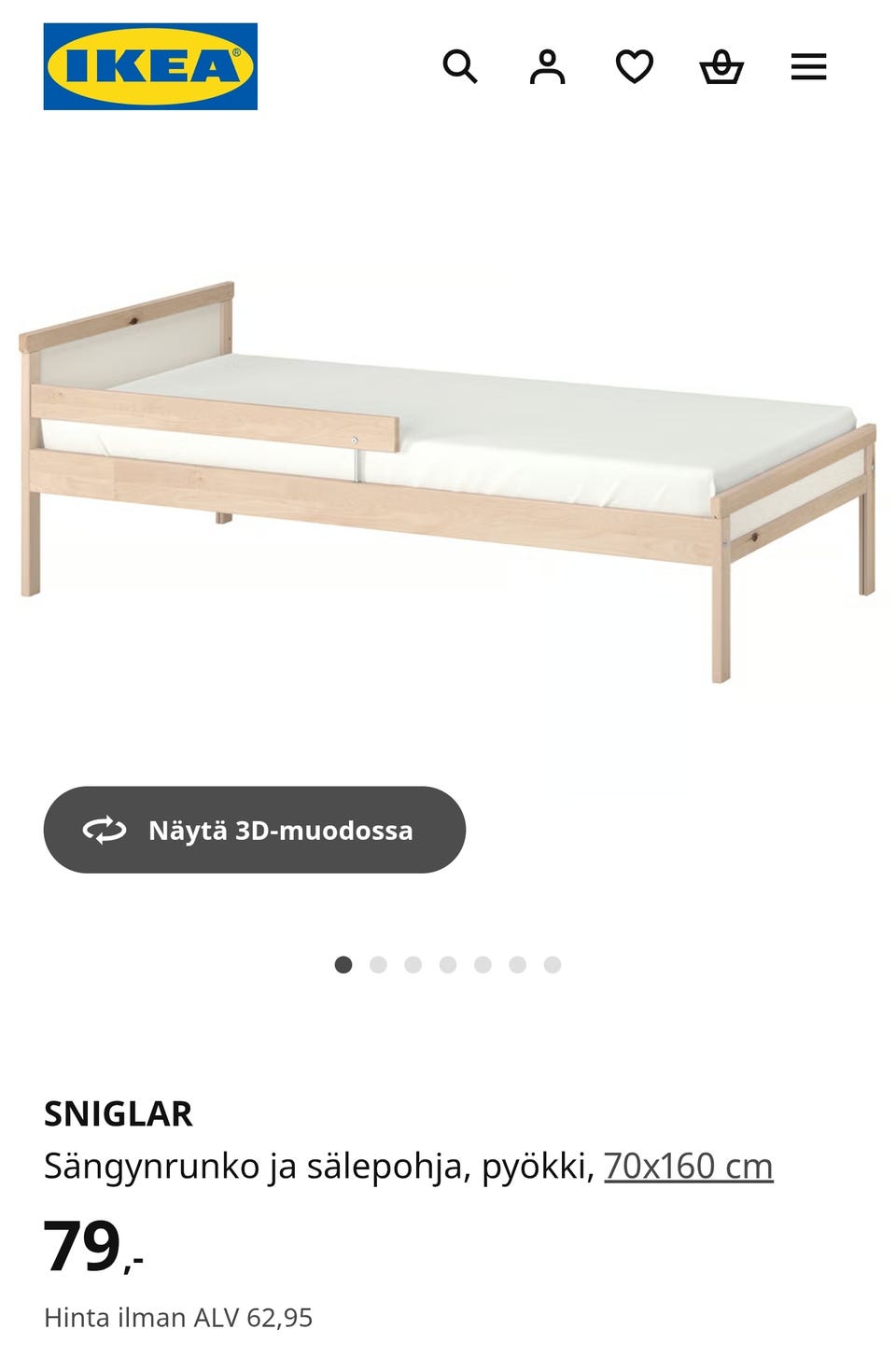Select the fifth carousel dot
Screen dimensions: 896x1371
pyautogui.click(x=482, y=964)
